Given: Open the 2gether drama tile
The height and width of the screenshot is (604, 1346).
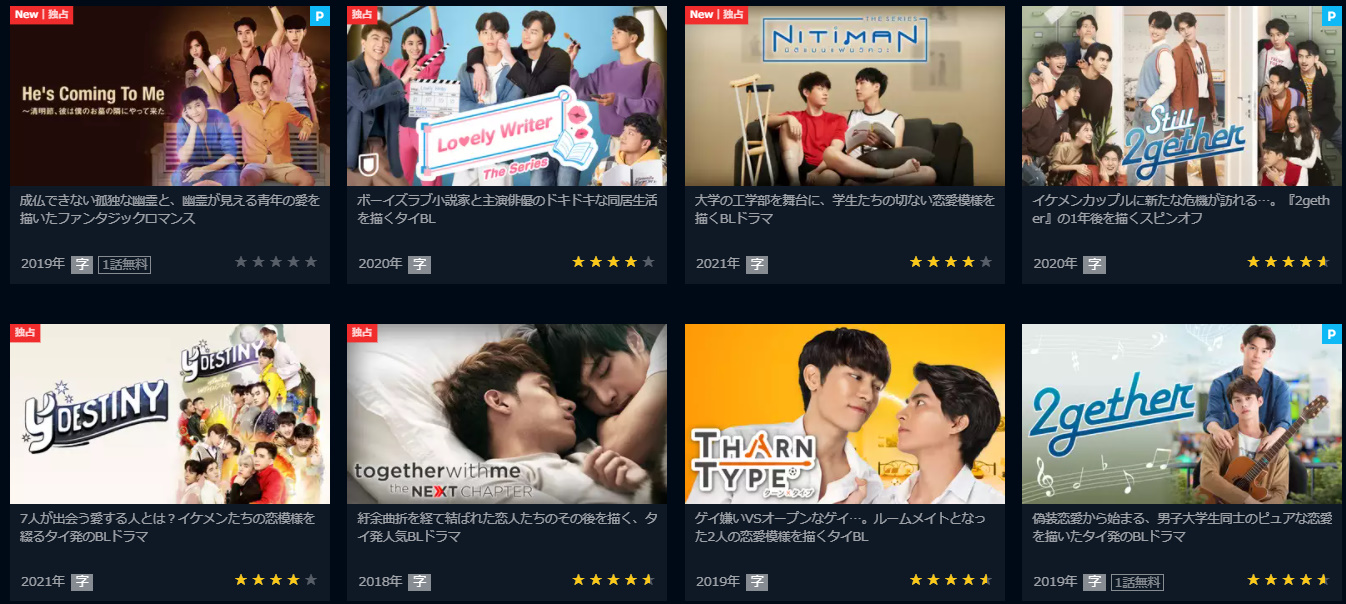Looking at the screenshot, I should 1181,414.
